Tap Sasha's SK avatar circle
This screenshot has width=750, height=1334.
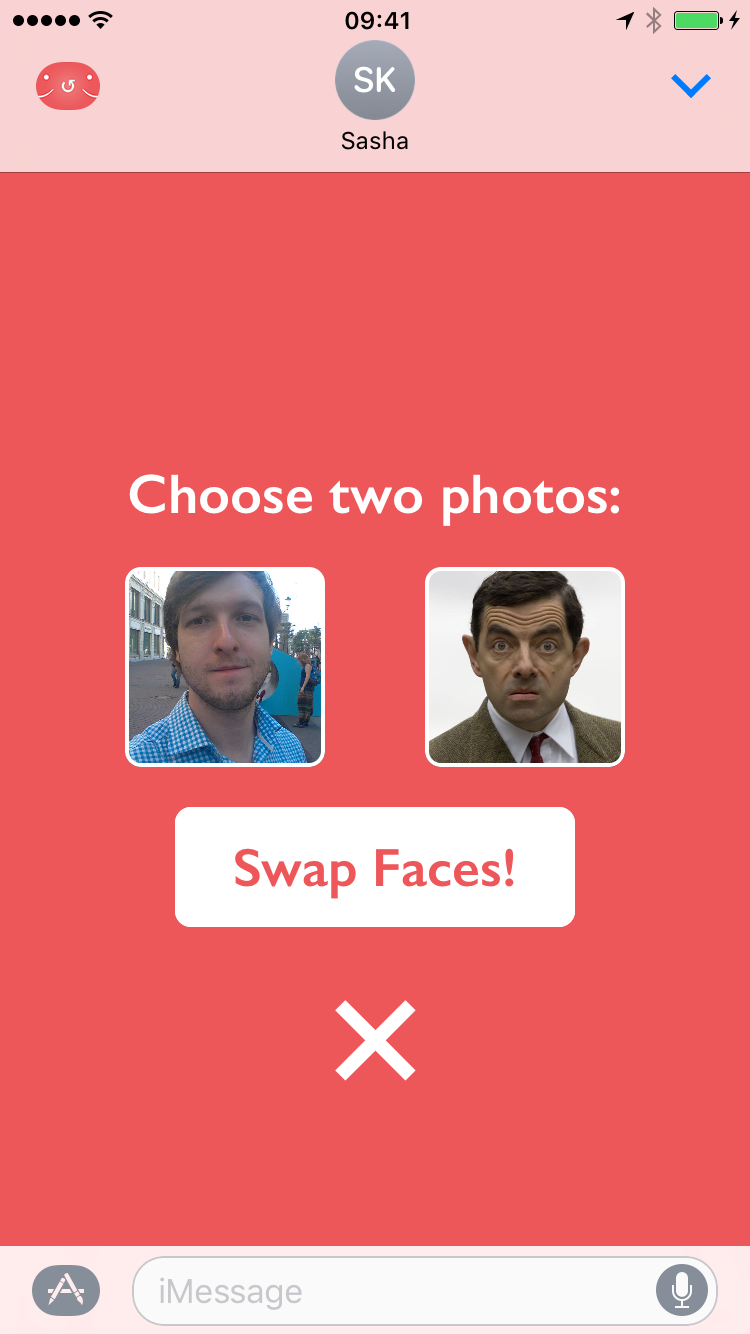click(x=375, y=80)
